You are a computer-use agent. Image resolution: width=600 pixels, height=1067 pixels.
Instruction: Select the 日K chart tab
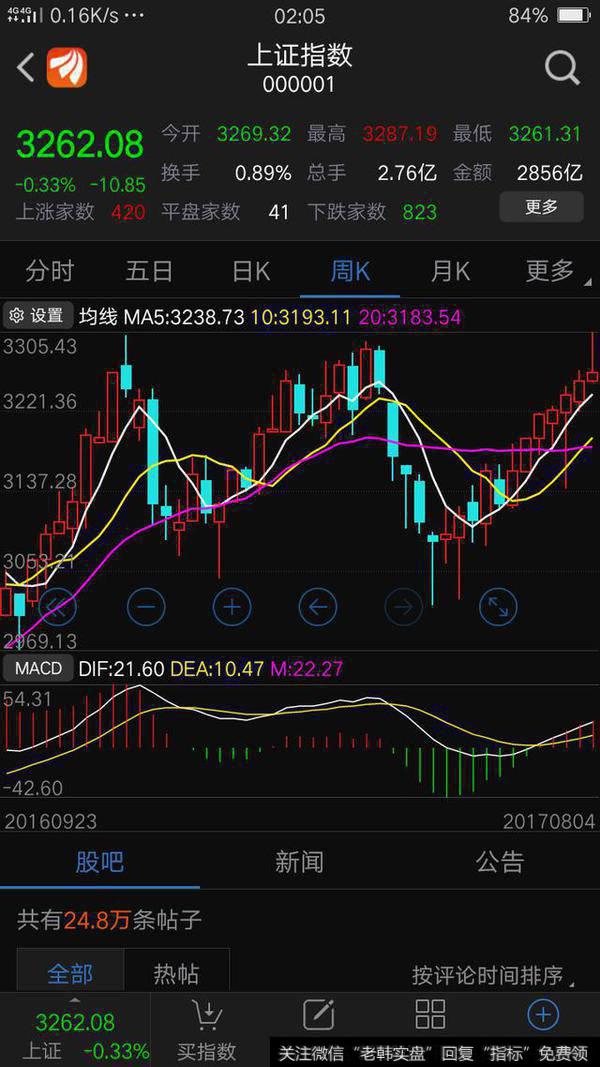[250, 270]
